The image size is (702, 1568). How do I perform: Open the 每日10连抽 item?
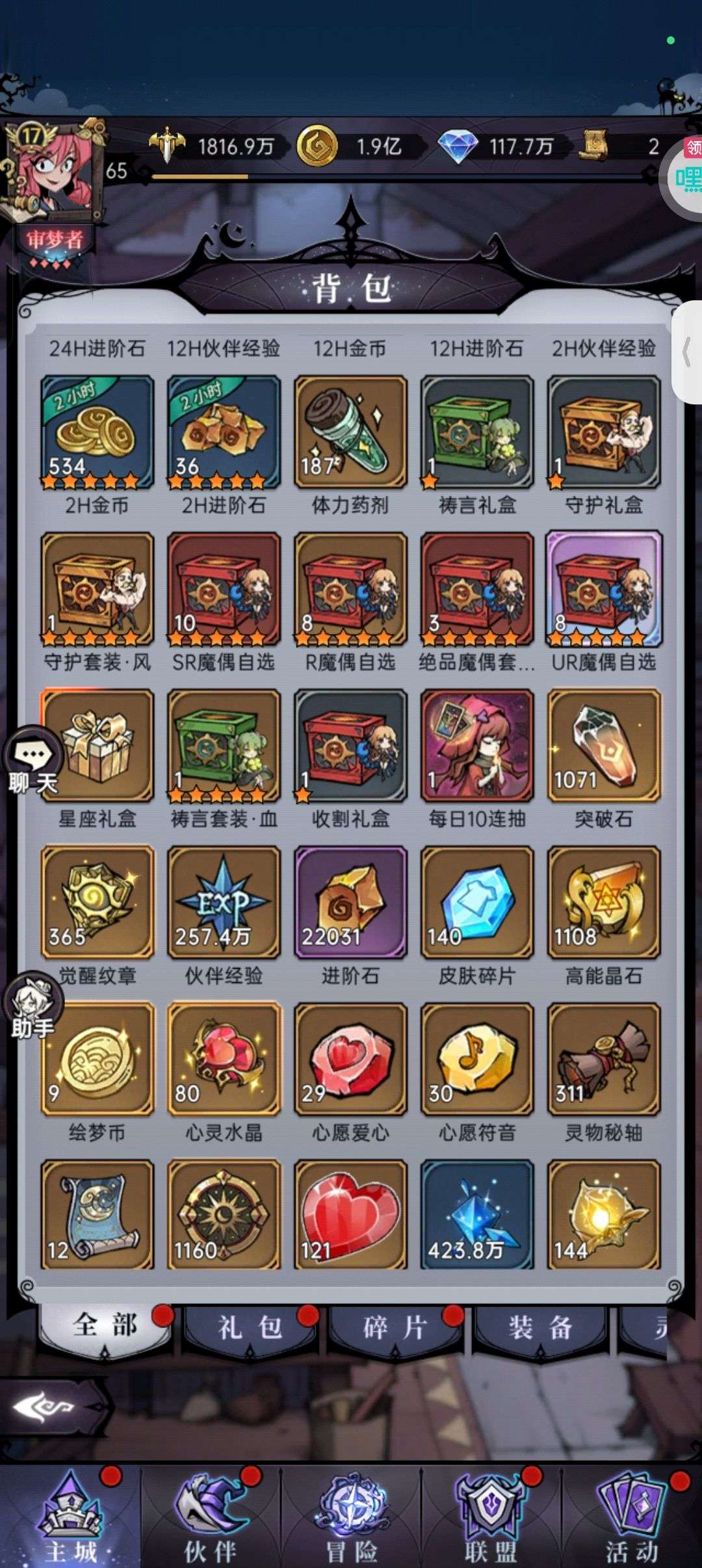[477, 746]
